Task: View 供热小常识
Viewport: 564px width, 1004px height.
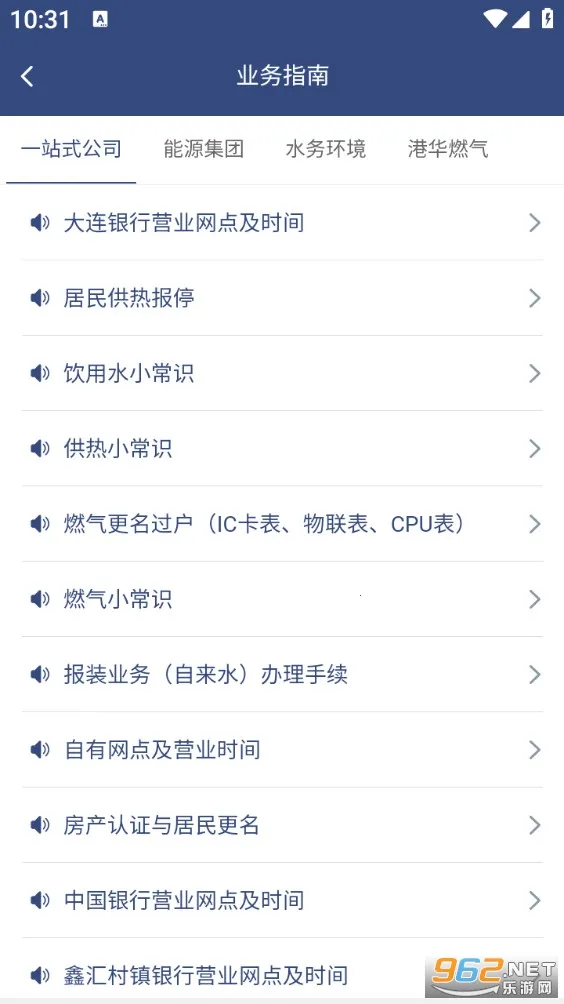Action: coord(282,448)
